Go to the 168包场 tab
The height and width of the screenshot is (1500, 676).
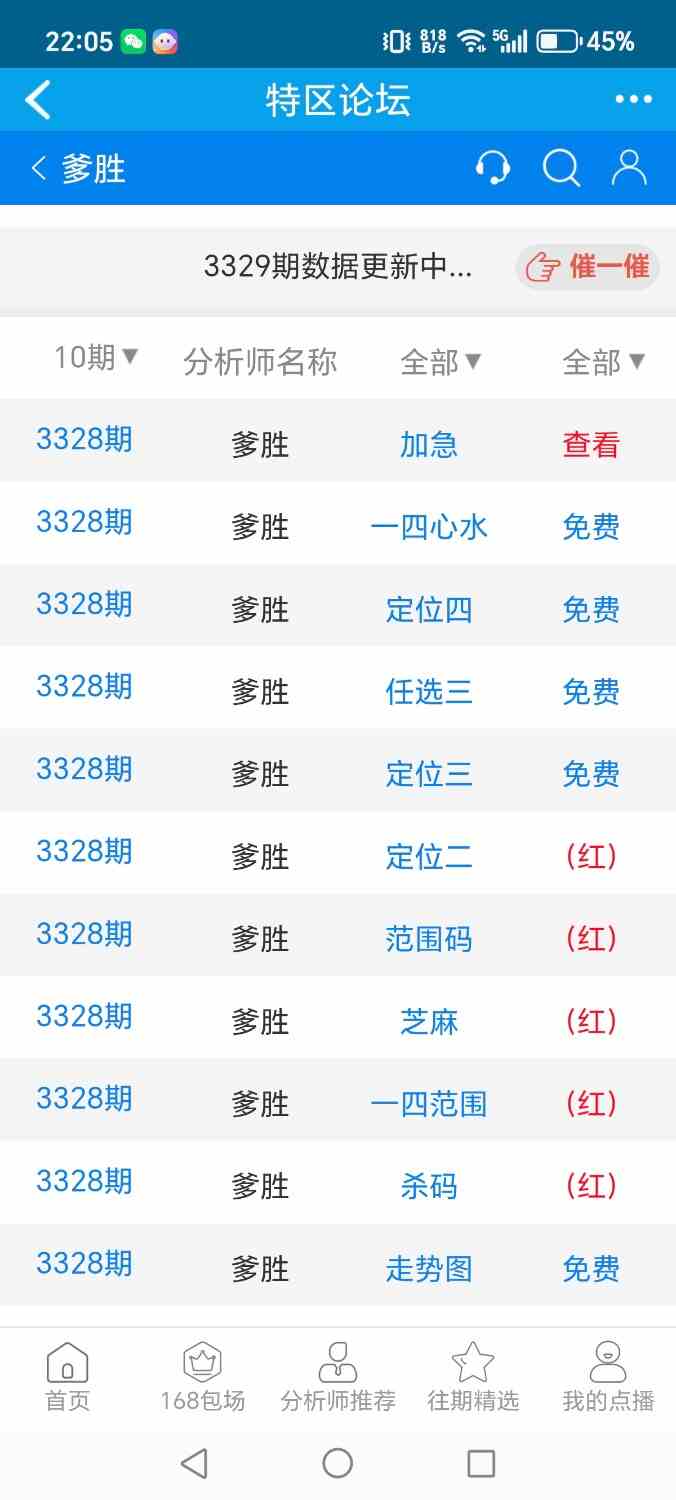point(202,1377)
